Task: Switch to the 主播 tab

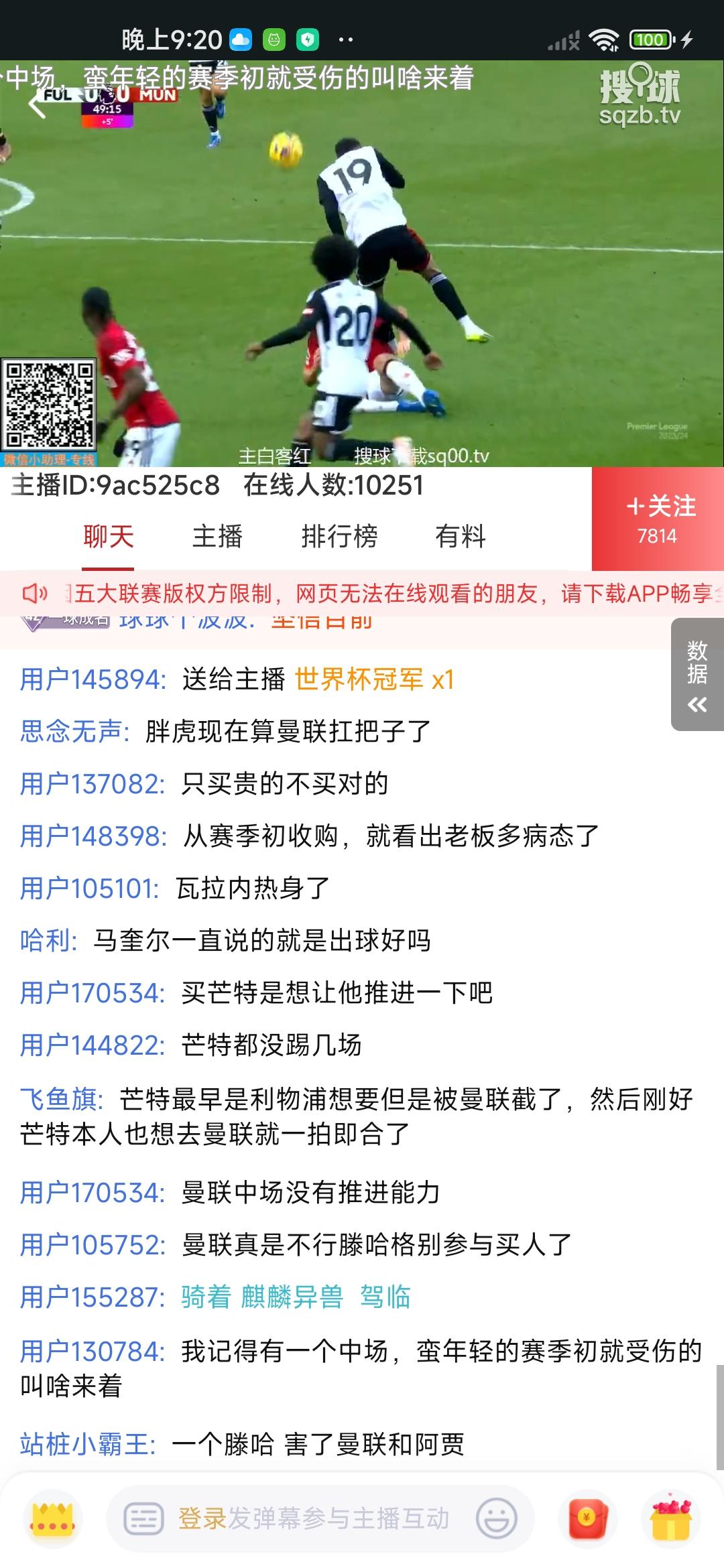Action: tap(218, 537)
